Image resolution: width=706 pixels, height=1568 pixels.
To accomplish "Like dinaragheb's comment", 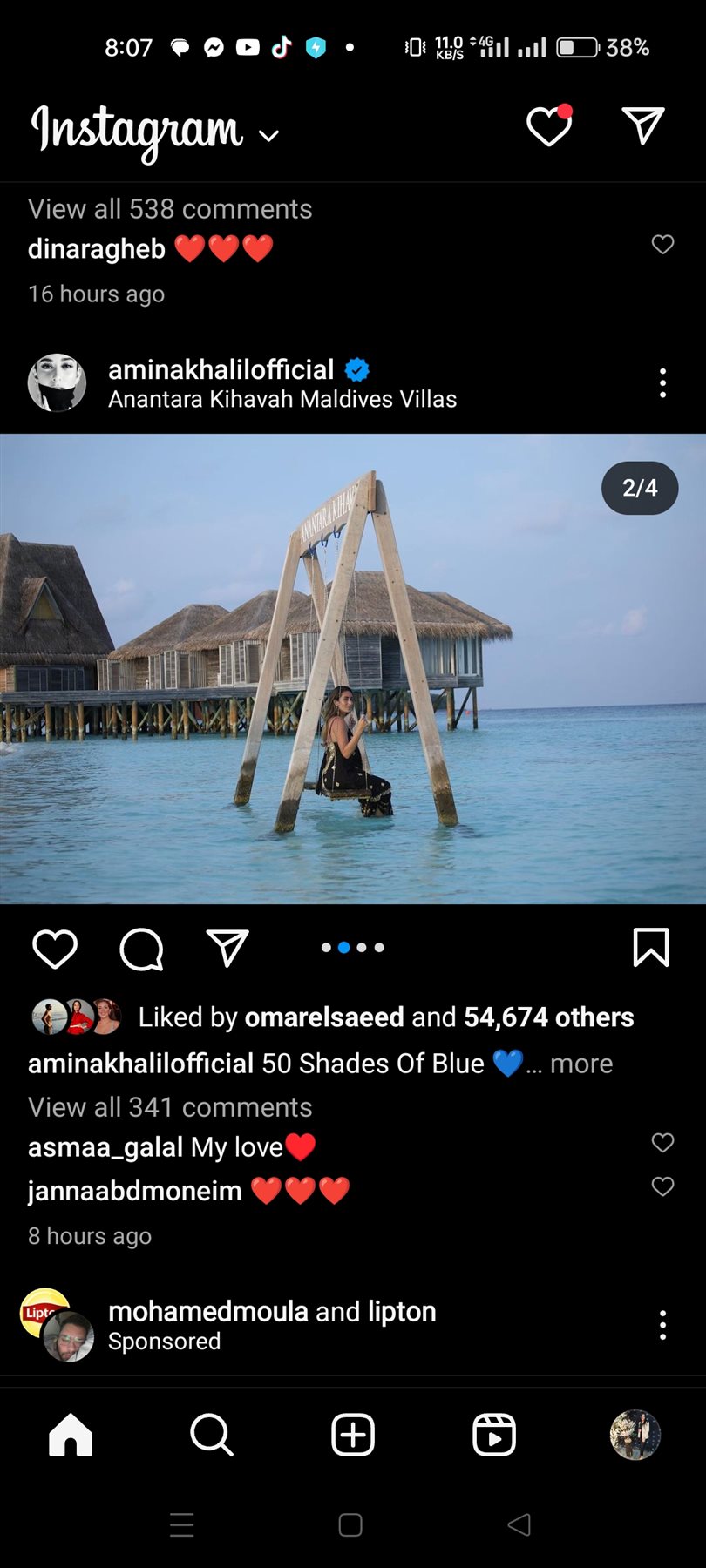I will pyautogui.click(x=662, y=245).
